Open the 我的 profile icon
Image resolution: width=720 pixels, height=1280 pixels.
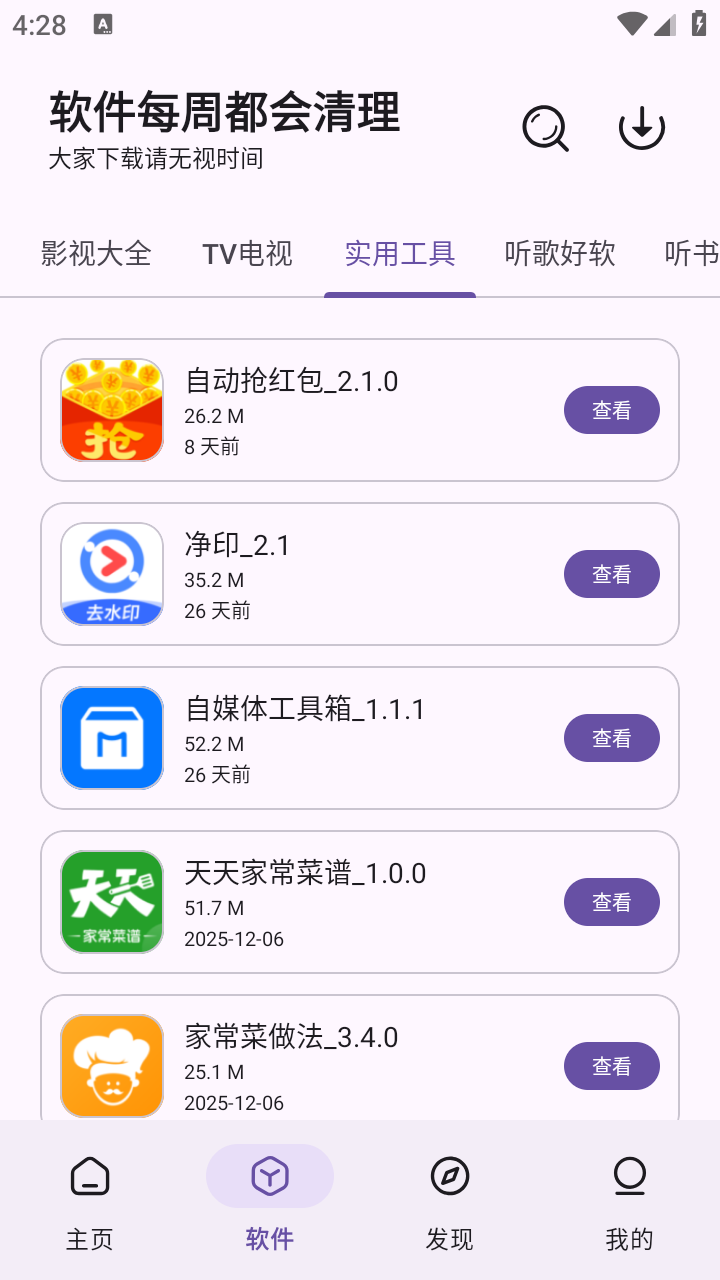629,1176
